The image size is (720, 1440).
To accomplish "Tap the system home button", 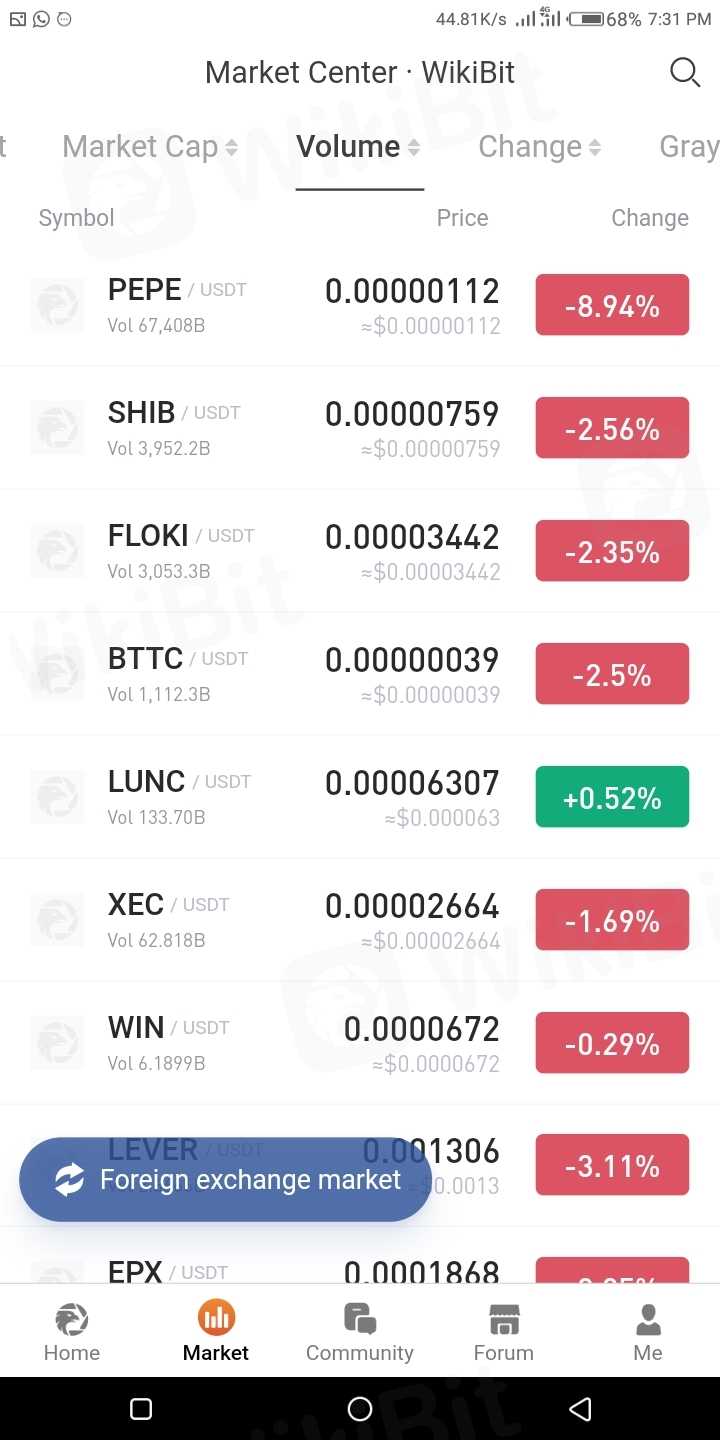I will (360, 1409).
